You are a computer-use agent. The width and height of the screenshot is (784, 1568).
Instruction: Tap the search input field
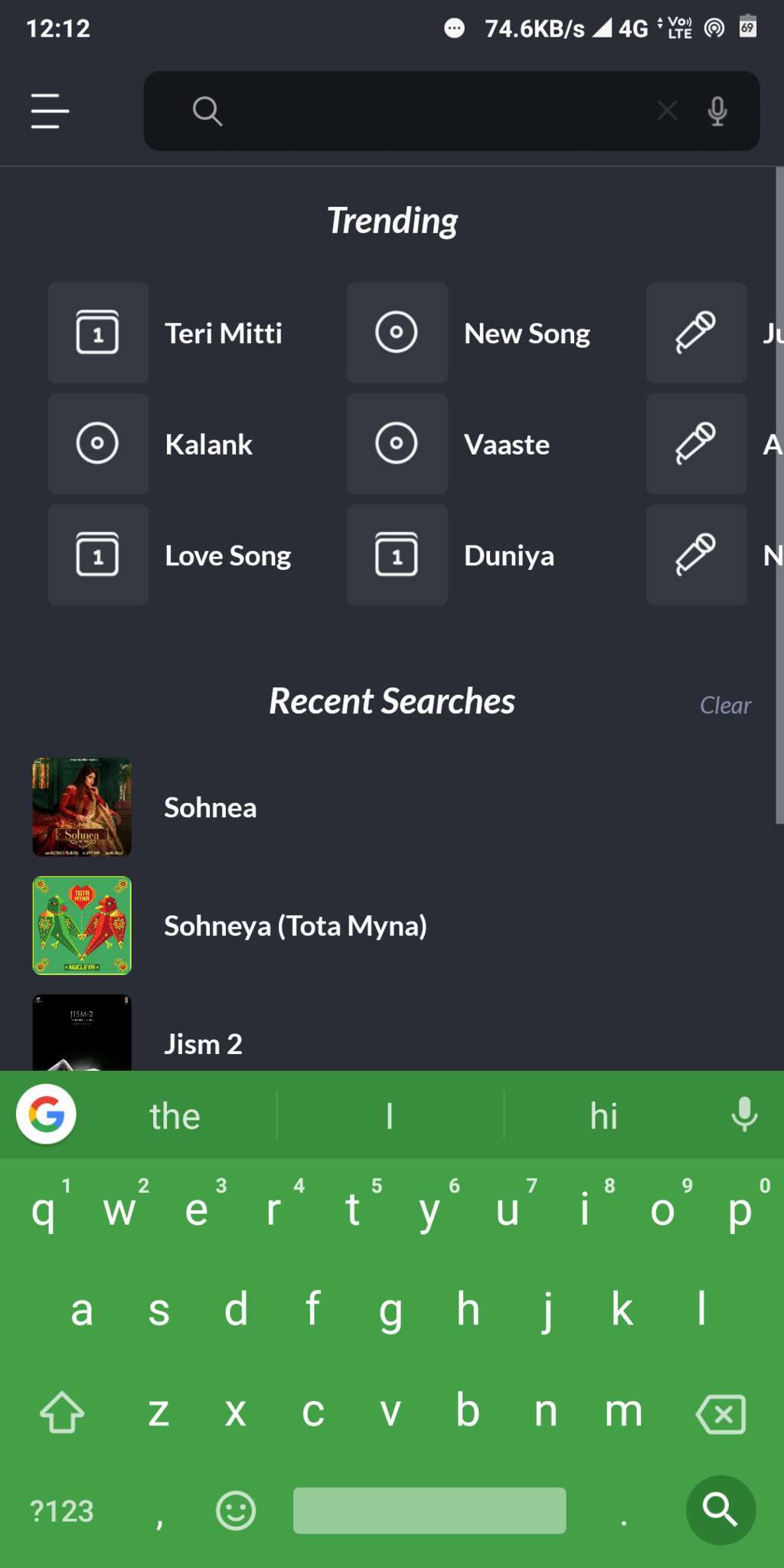429,111
